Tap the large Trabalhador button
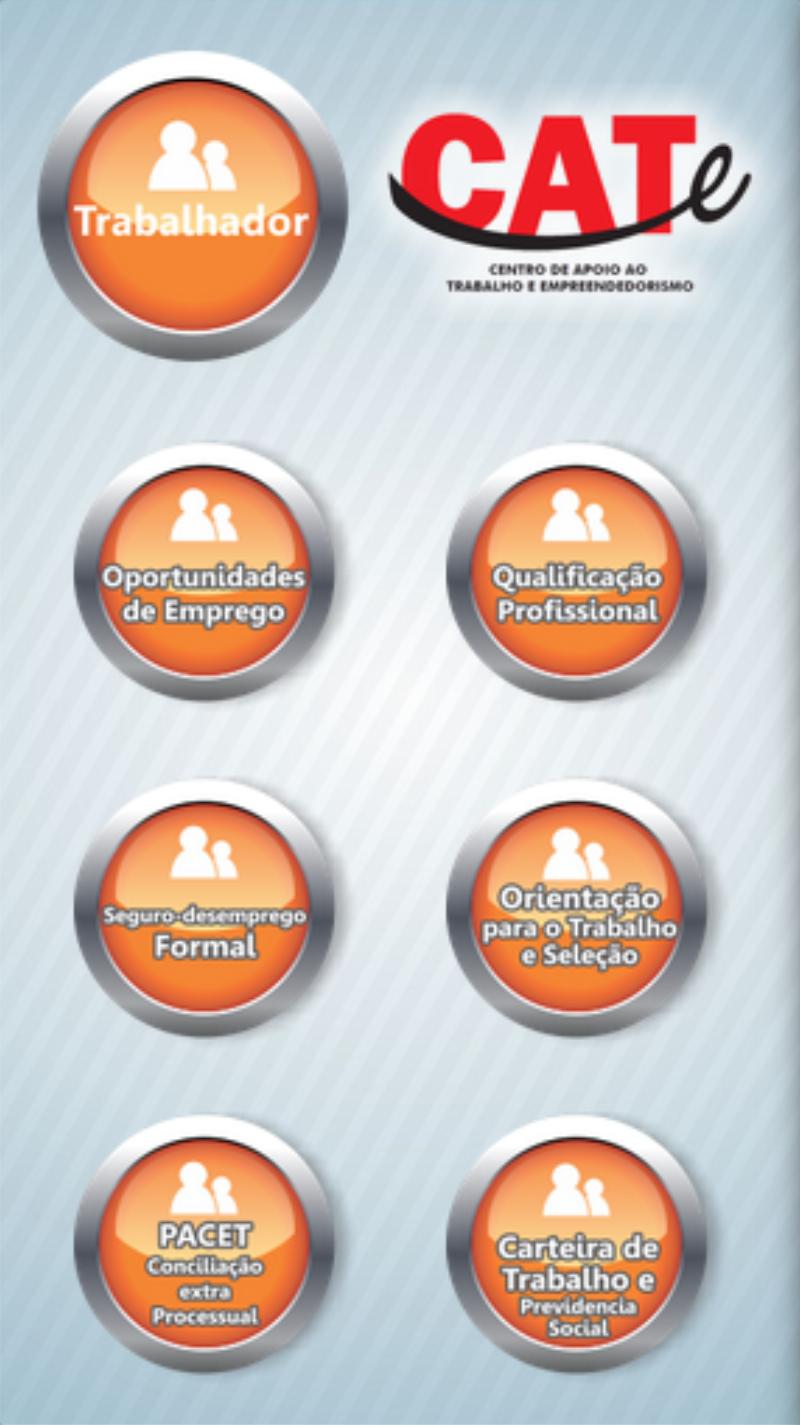Image resolution: width=800 pixels, height=1425 pixels. (192, 205)
